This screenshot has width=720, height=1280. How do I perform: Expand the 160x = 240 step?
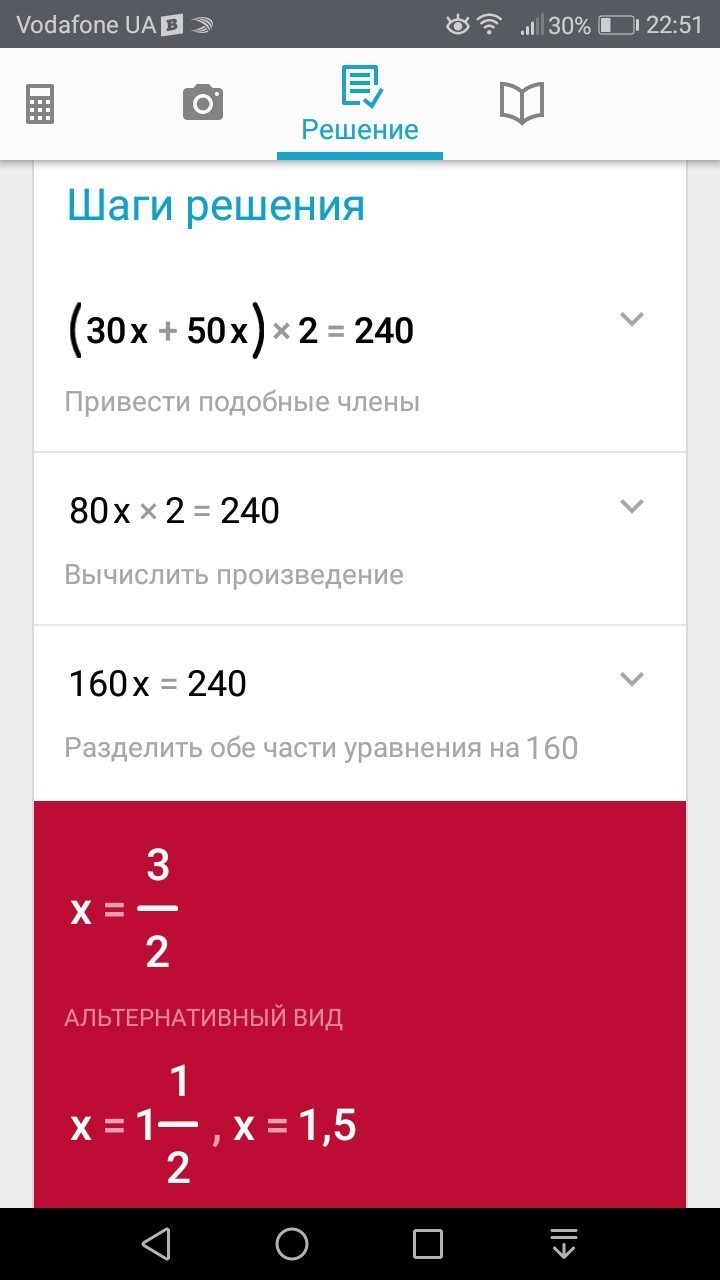click(x=631, y=680)
